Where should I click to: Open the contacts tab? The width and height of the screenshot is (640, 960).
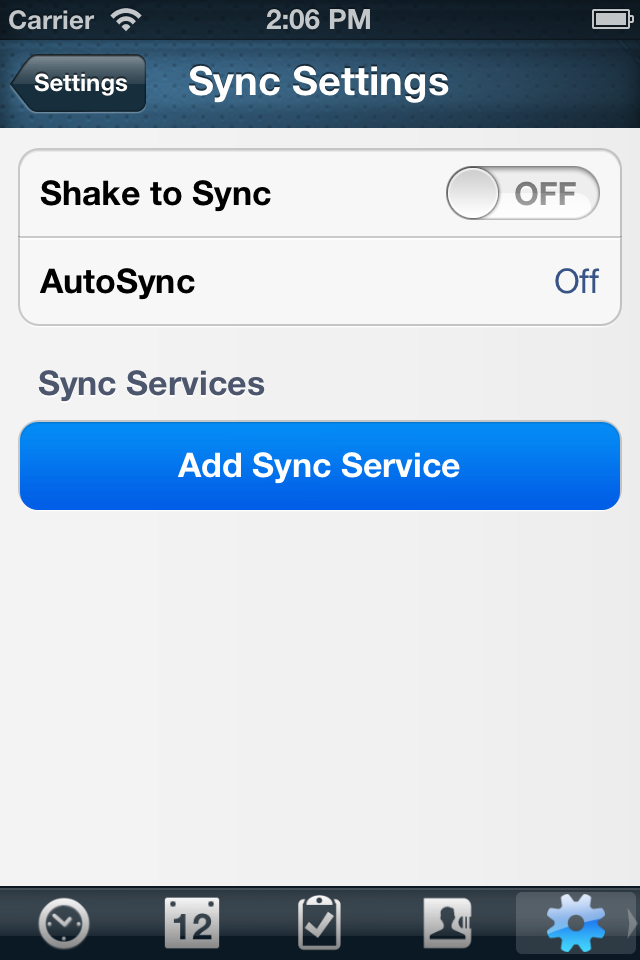(x=448, y=923)
